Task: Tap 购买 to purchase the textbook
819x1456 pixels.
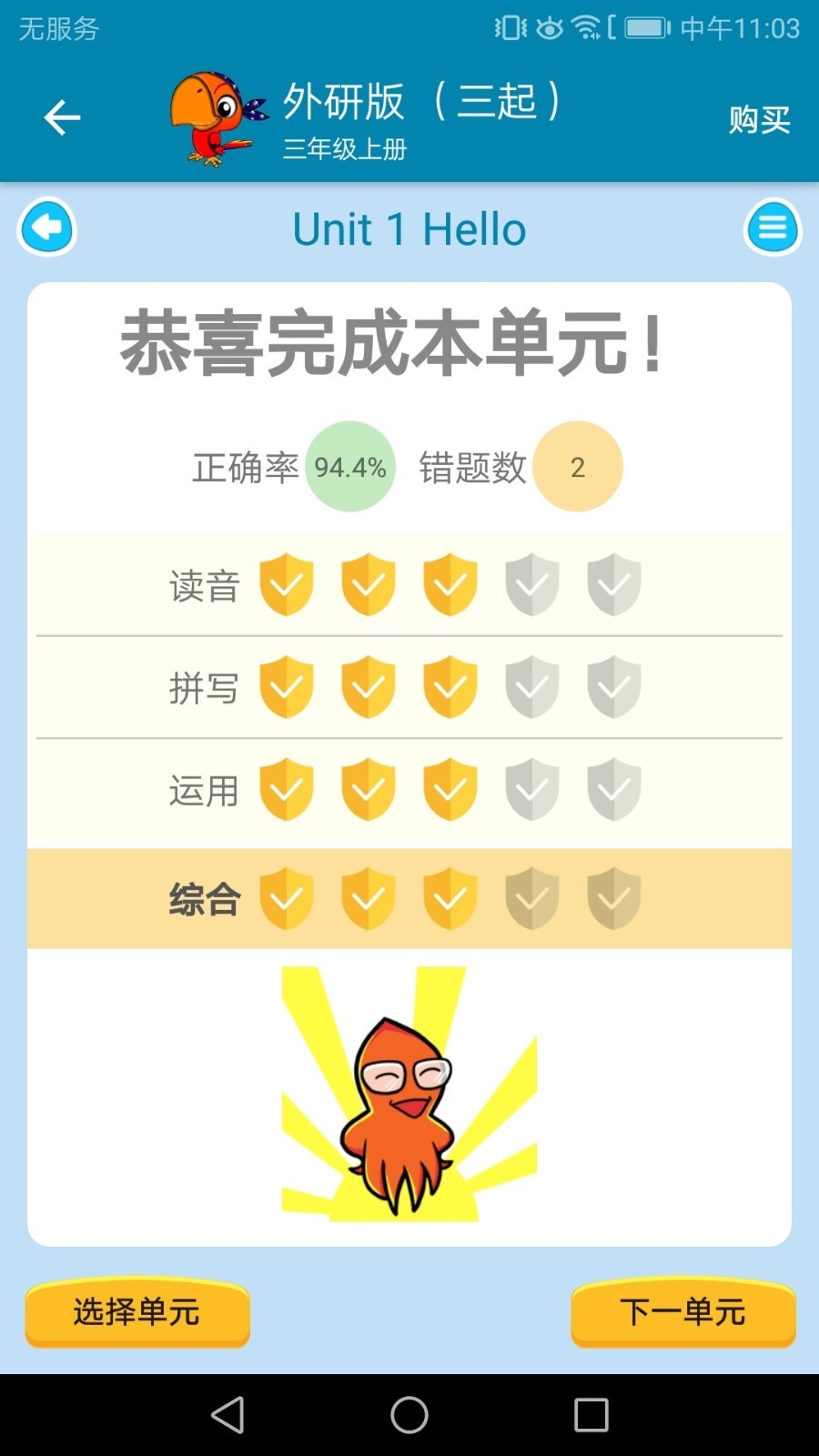Action: click(758, 119)
